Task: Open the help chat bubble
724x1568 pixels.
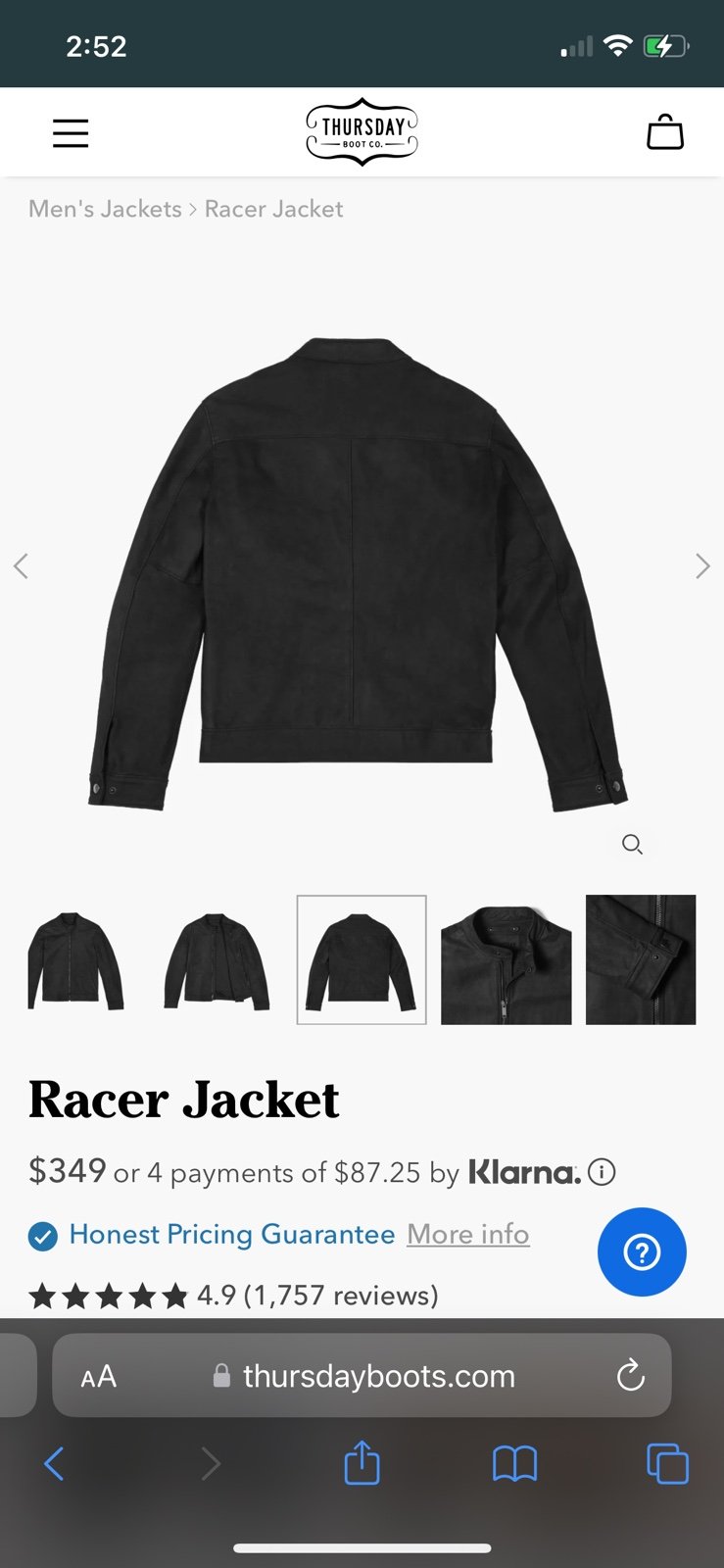Action: click(x=642, y=1251)
